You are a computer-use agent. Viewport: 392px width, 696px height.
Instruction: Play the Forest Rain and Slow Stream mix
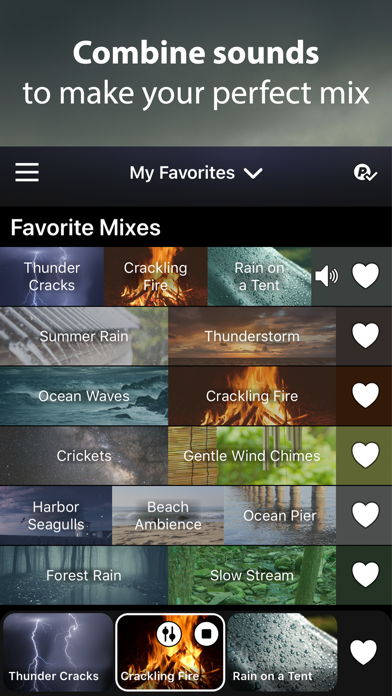pos(168,575)
